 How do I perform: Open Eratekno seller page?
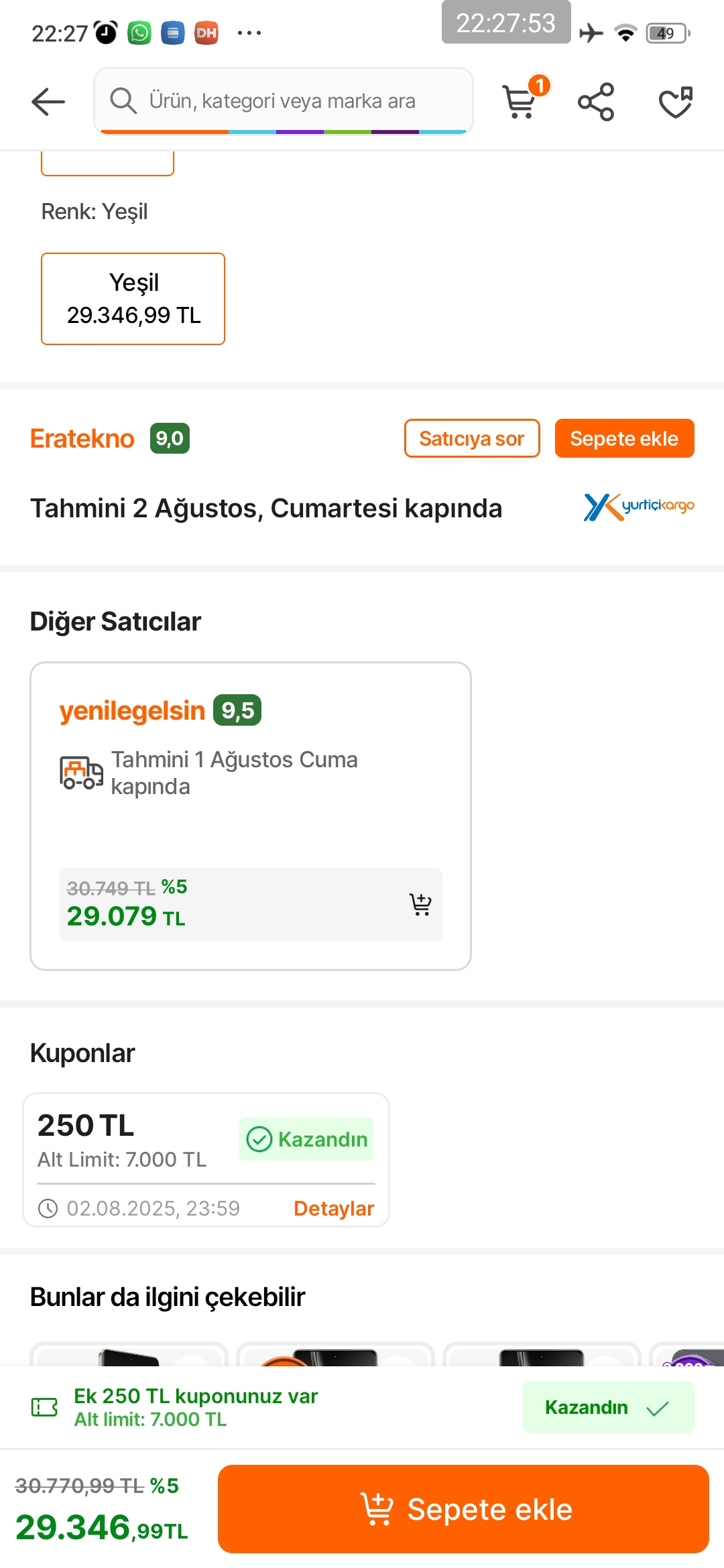click(x=82, y=439)
